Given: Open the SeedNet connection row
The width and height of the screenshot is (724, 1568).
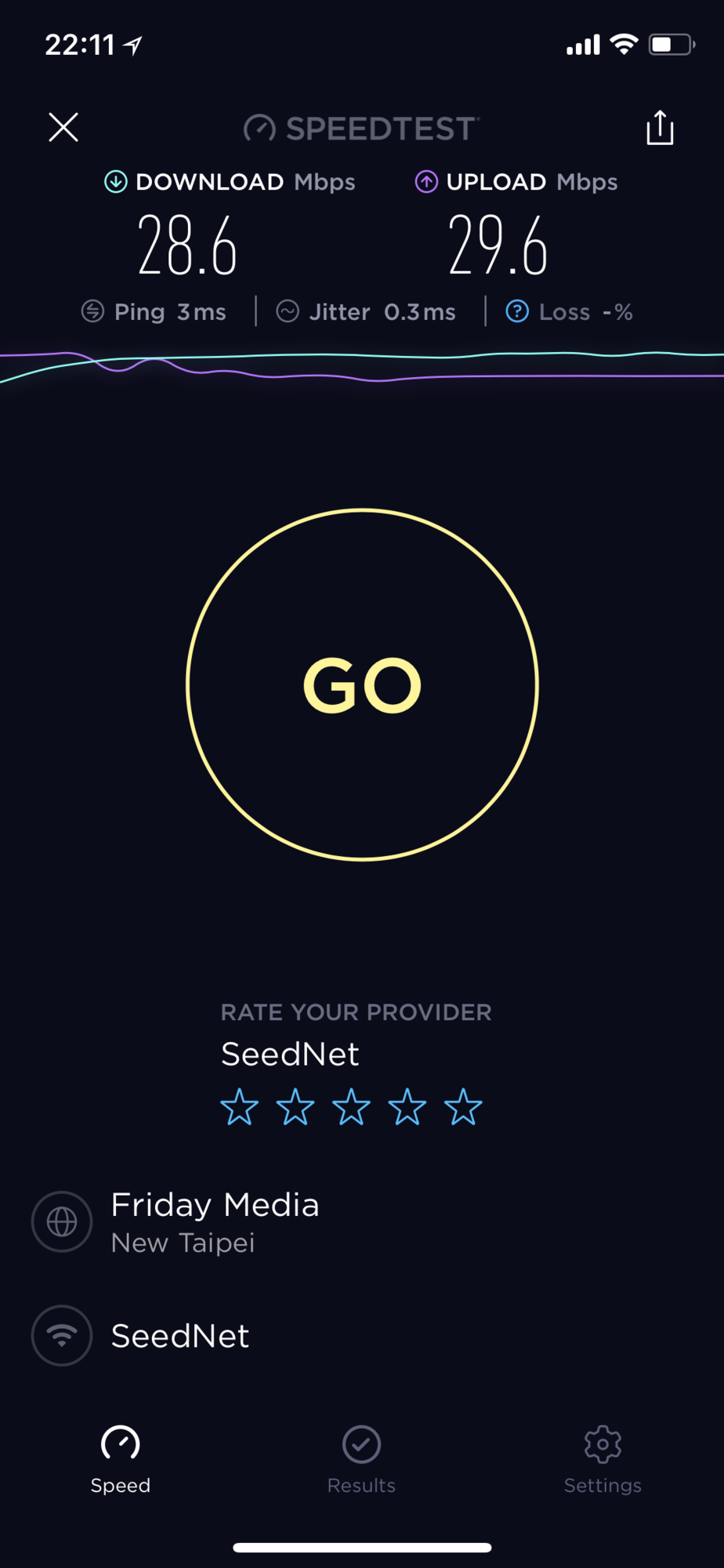Looking at the screenshot, I should click(179, 1335).
